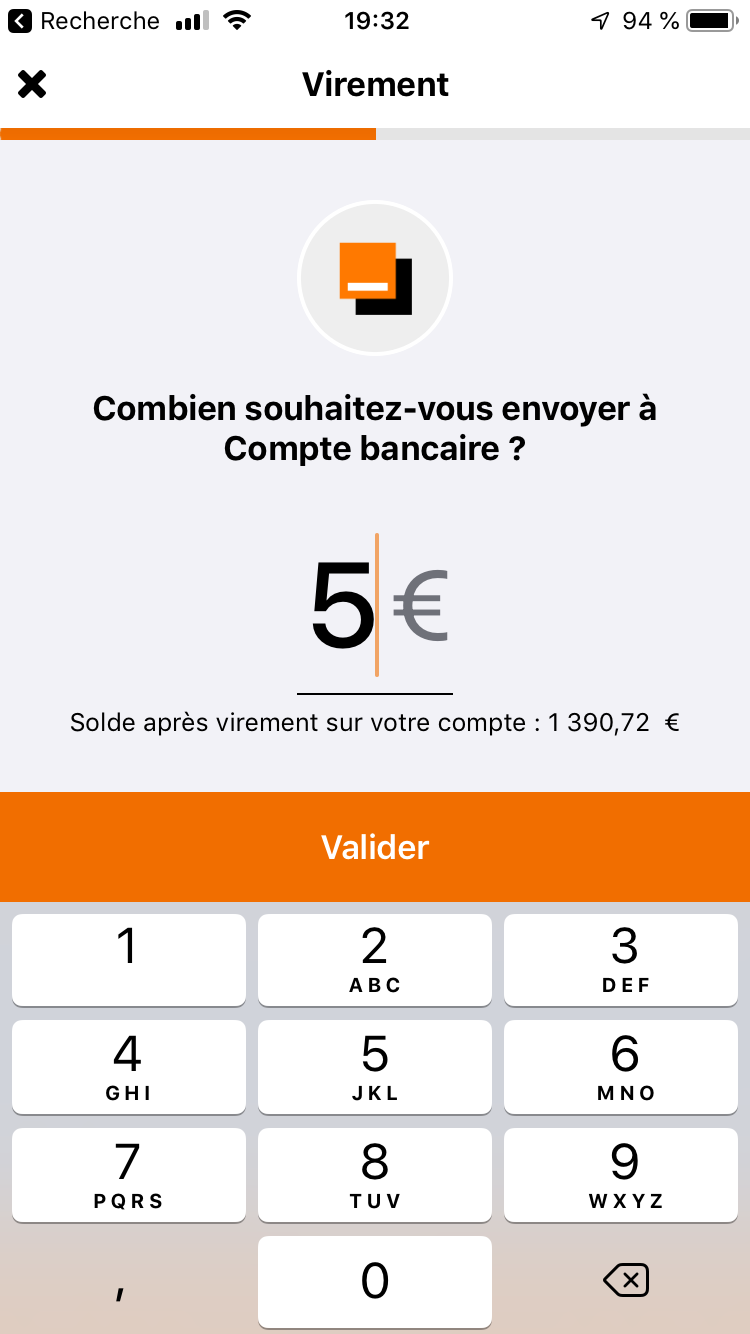
Task: Add digit 6 to the amount
Action: pos(621,1066)
